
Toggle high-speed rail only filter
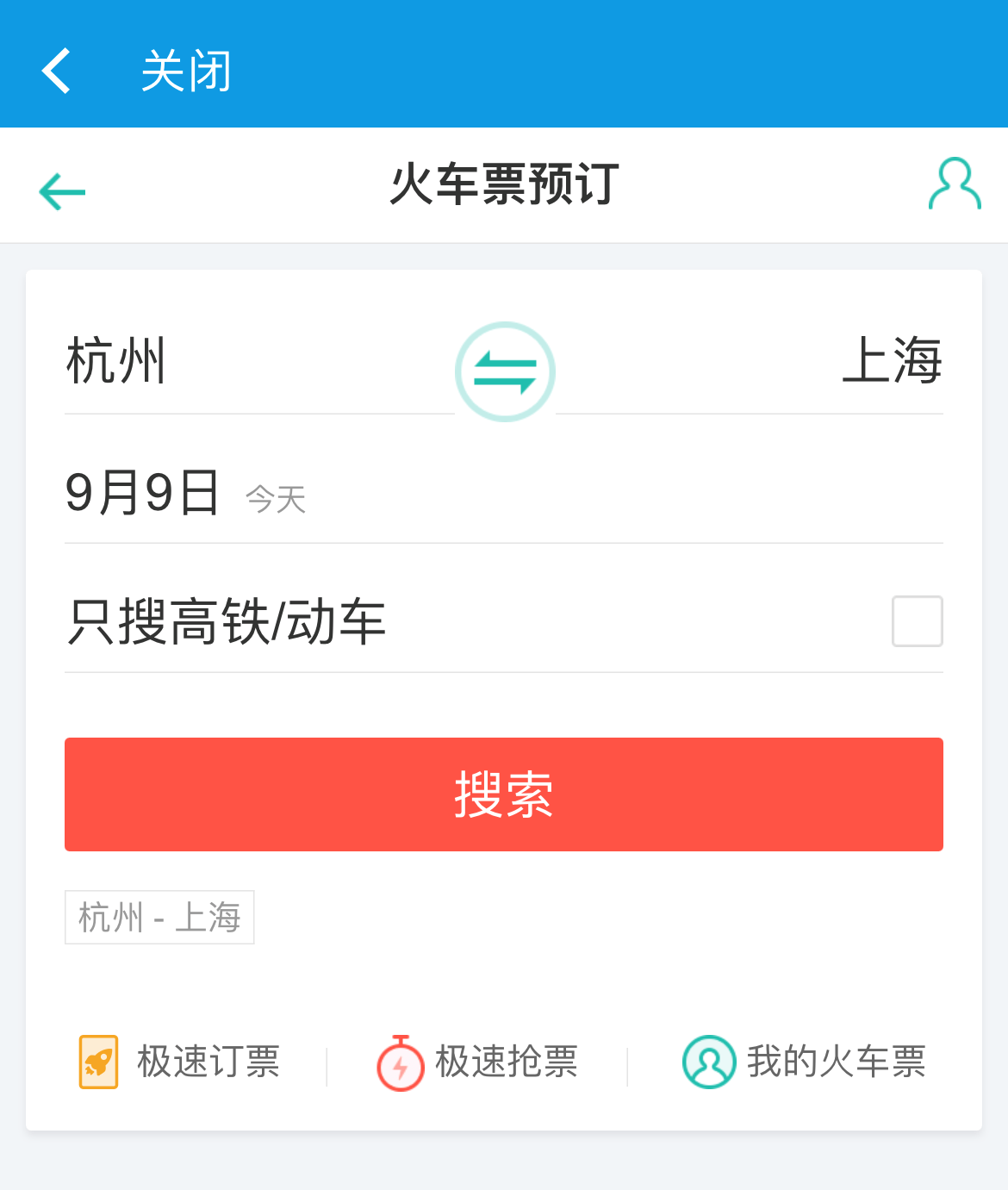tap(916, 620)
